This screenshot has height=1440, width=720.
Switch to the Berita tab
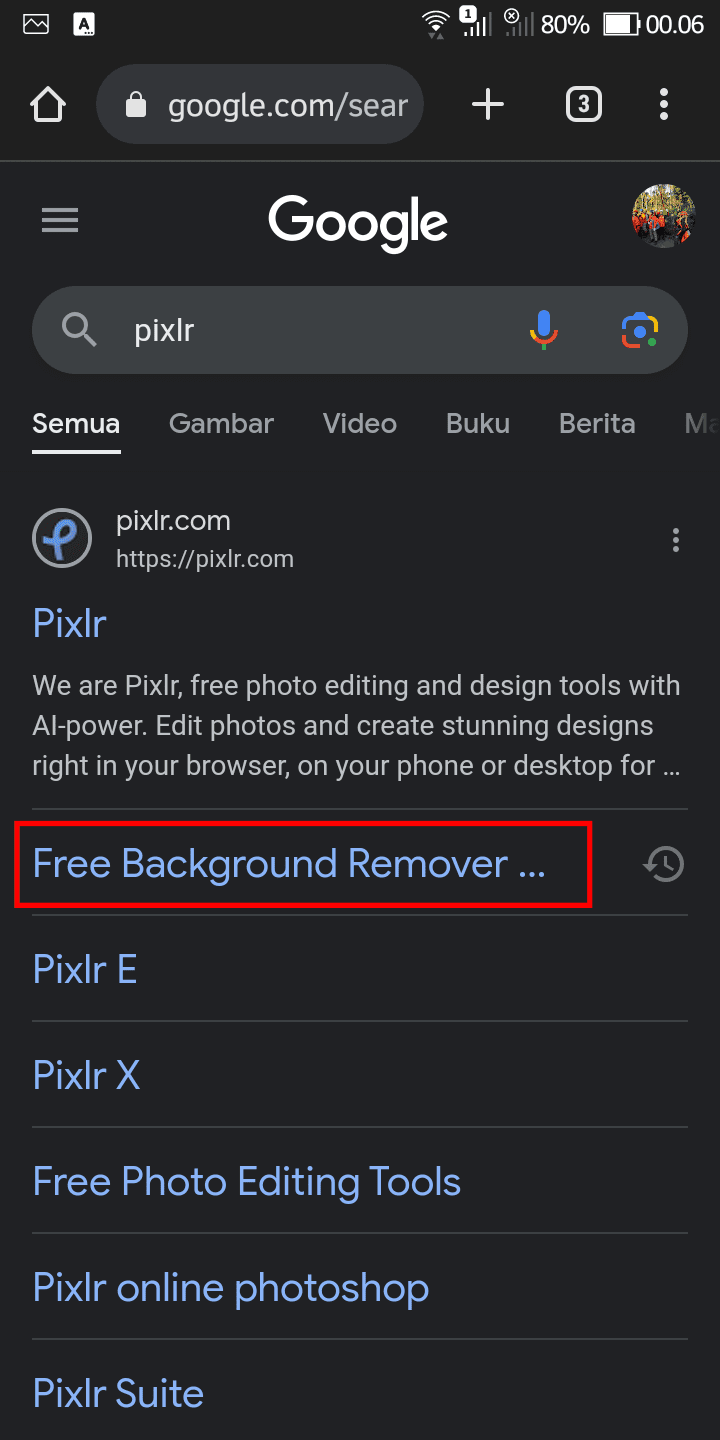[x=597, y=424]
